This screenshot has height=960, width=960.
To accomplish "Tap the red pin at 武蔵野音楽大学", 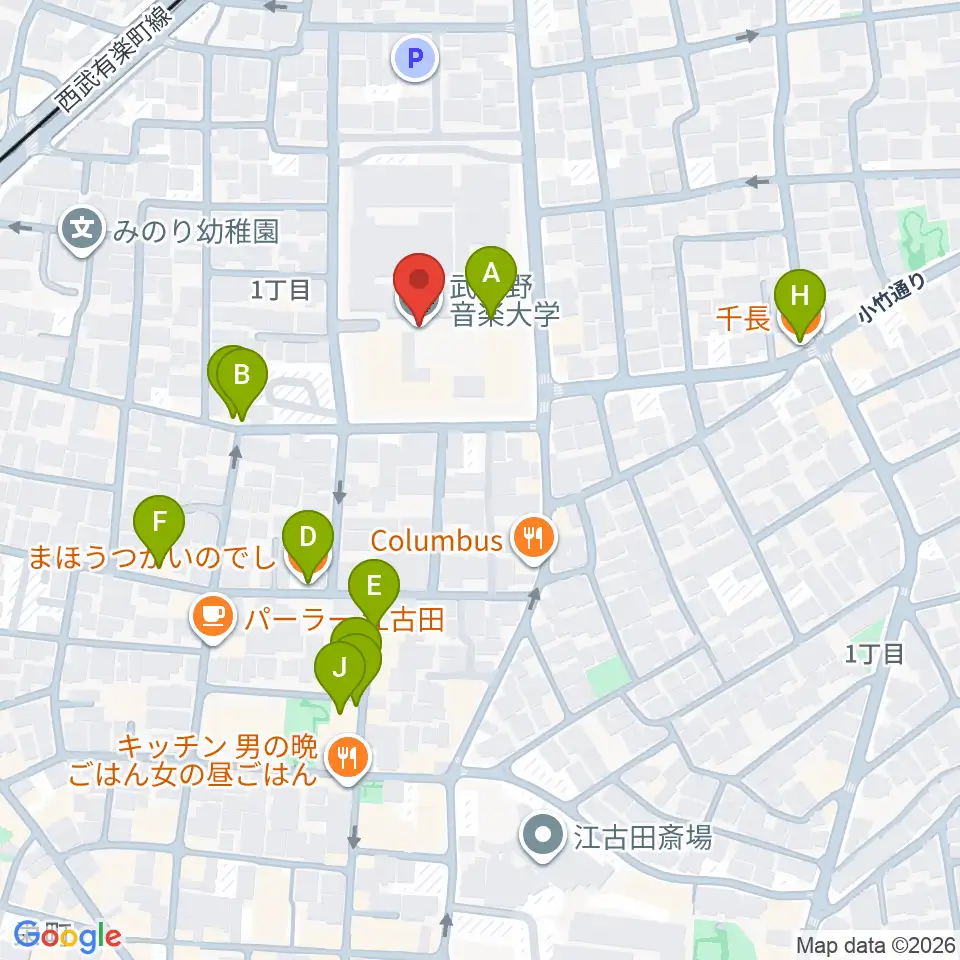I will (419, 288).
